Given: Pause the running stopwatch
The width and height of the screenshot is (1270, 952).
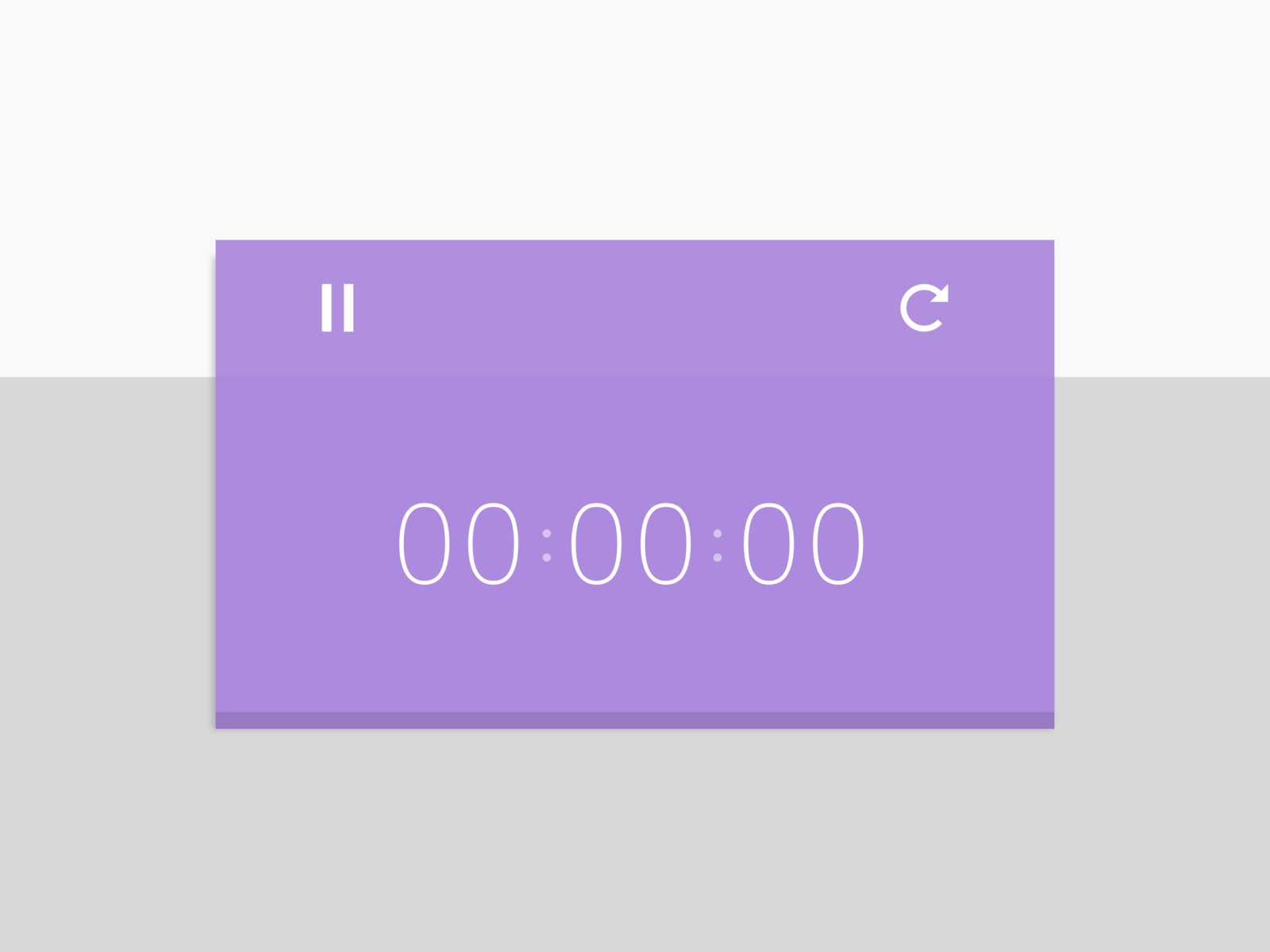Looking at the screenshot, I should pyautogui.click(x=337, y=308).
